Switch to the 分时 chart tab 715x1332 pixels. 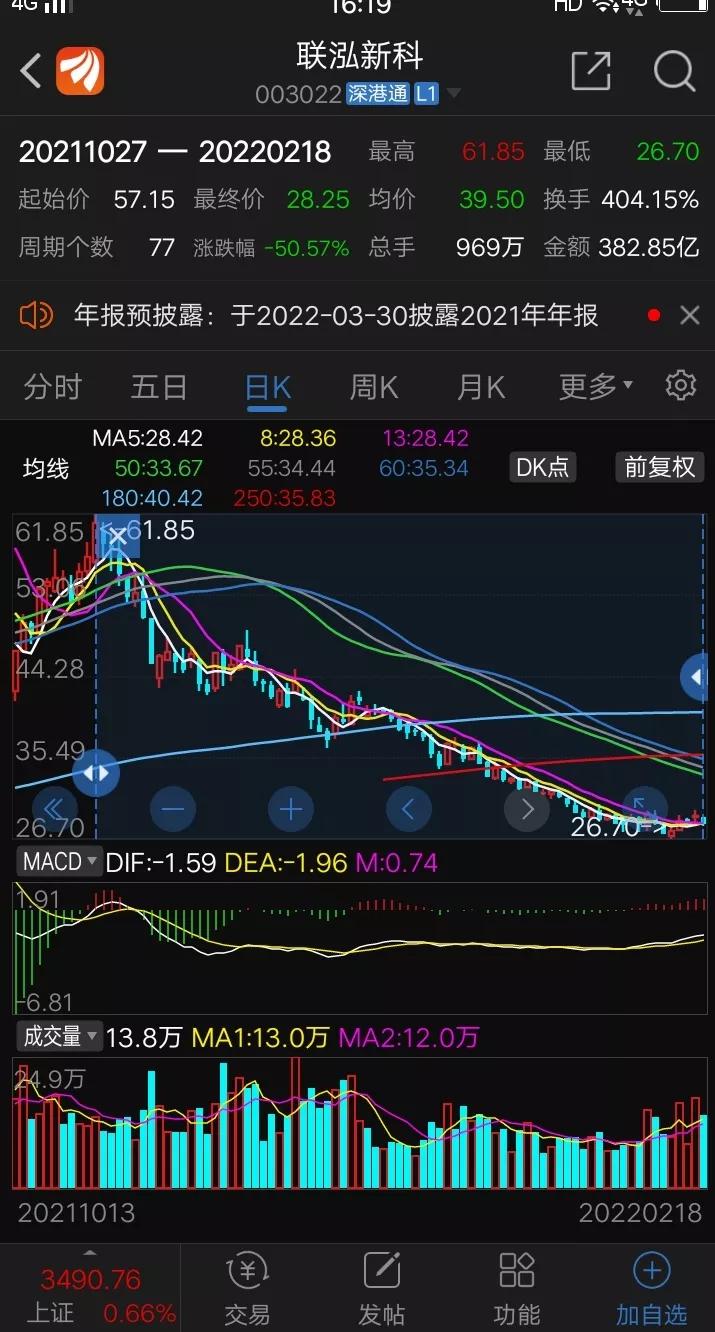tap(52, 386)
